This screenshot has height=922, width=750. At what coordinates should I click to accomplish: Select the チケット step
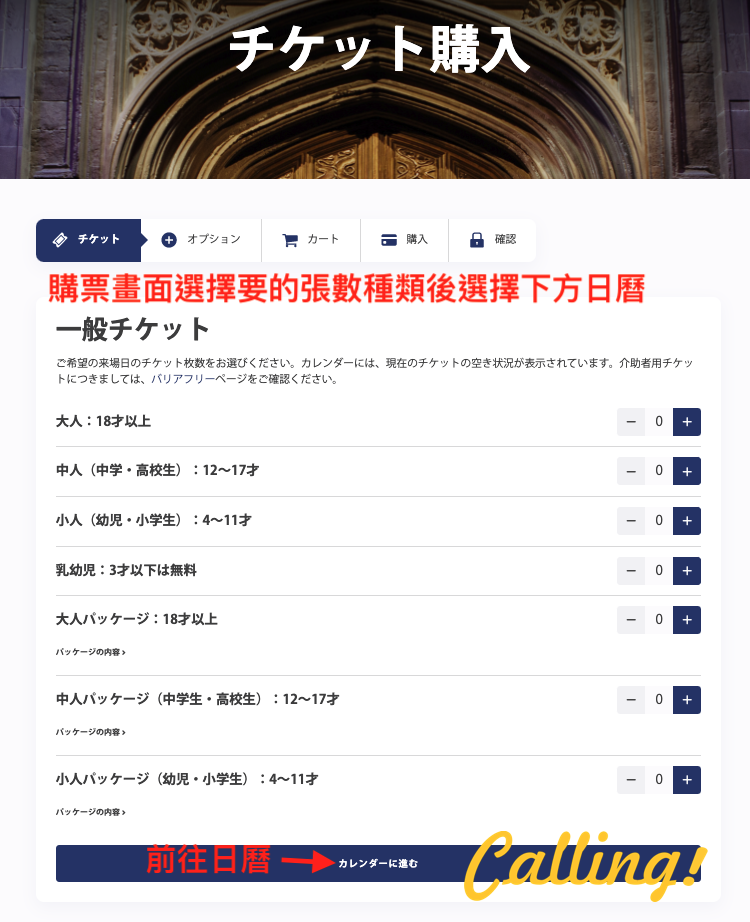pos(88,240)
